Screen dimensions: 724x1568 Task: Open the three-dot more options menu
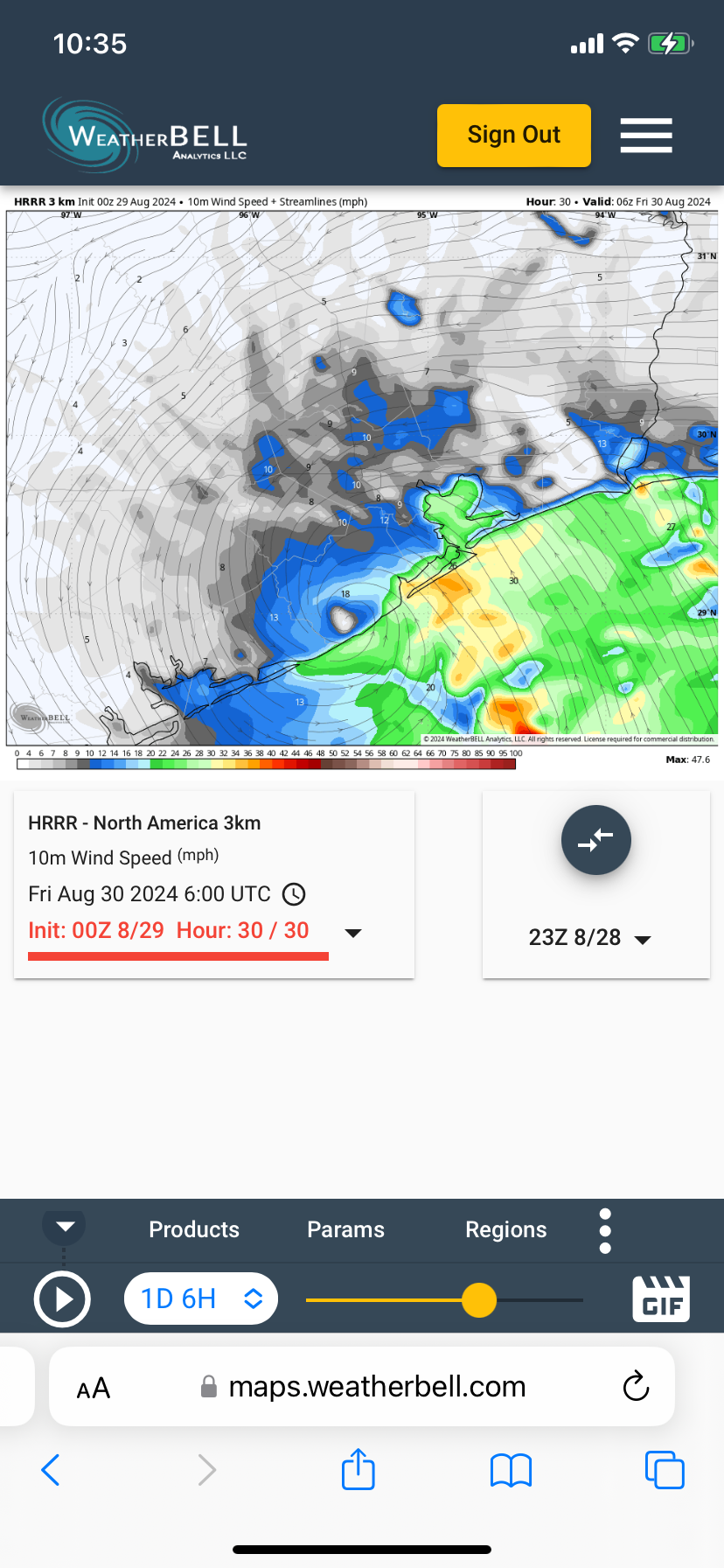click(x=605, y=1231)
